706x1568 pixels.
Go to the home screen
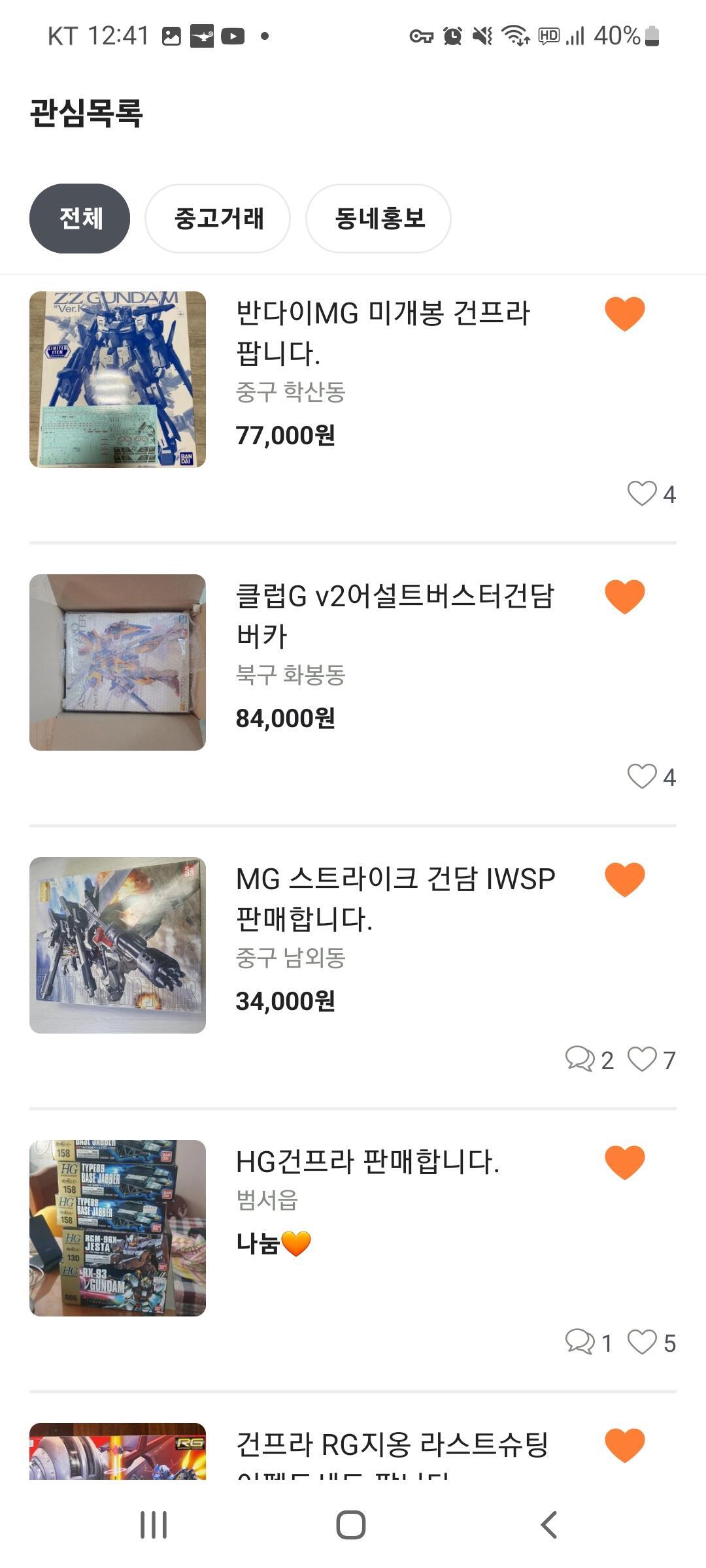tap(351, 1525)
